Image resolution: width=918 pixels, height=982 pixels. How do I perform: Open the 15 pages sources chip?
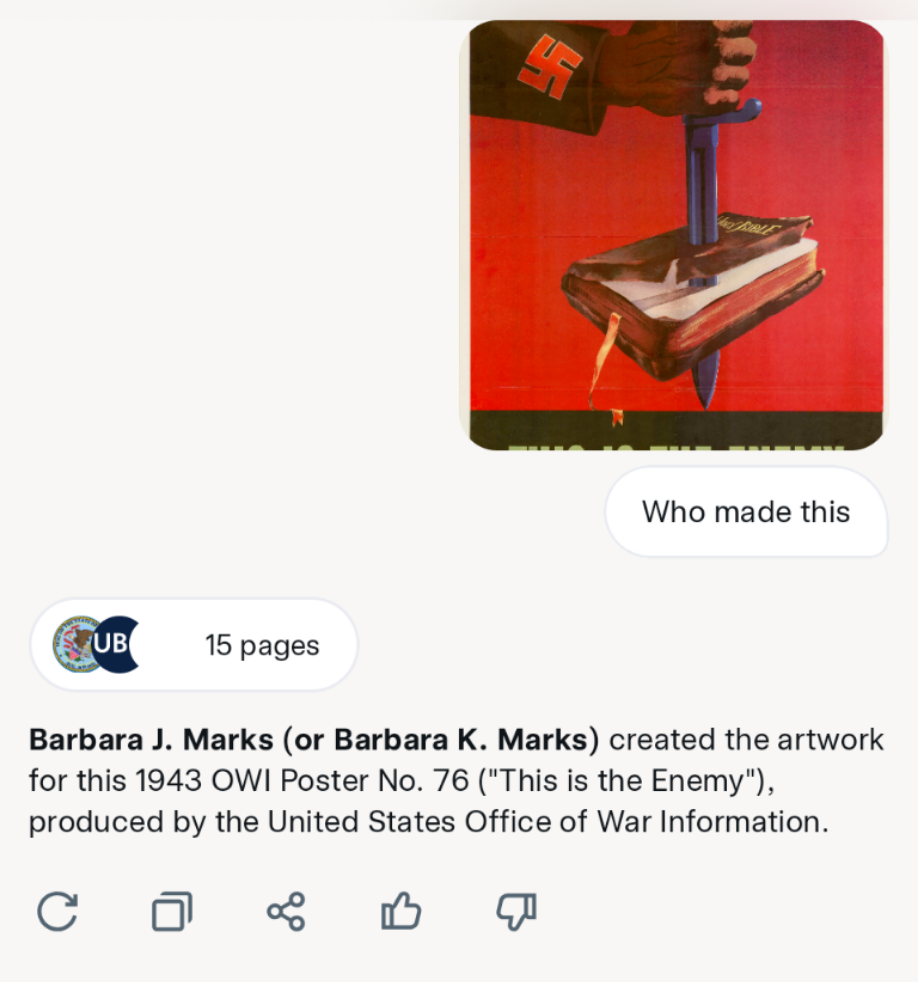click(194, 645)
